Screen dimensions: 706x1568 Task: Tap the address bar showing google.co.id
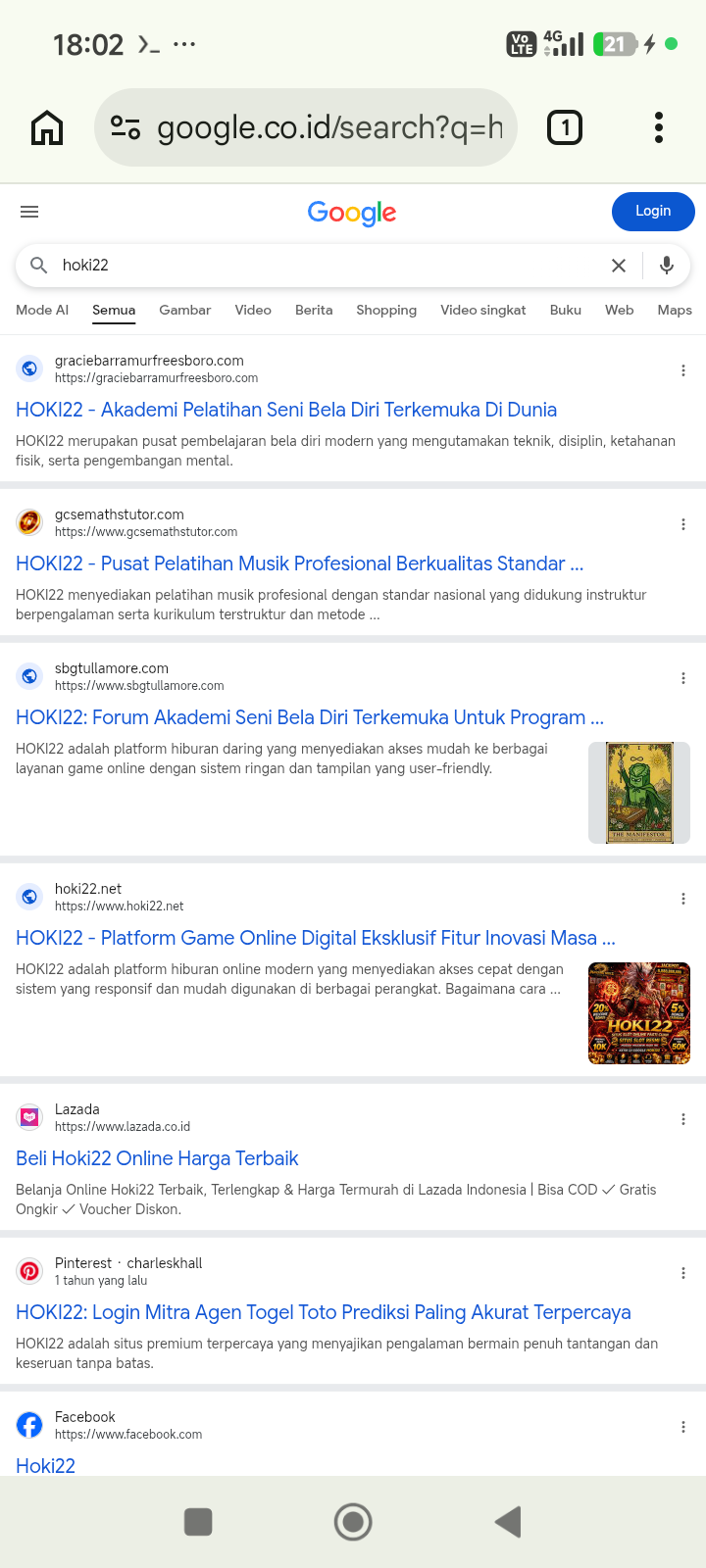click(306, 127)
